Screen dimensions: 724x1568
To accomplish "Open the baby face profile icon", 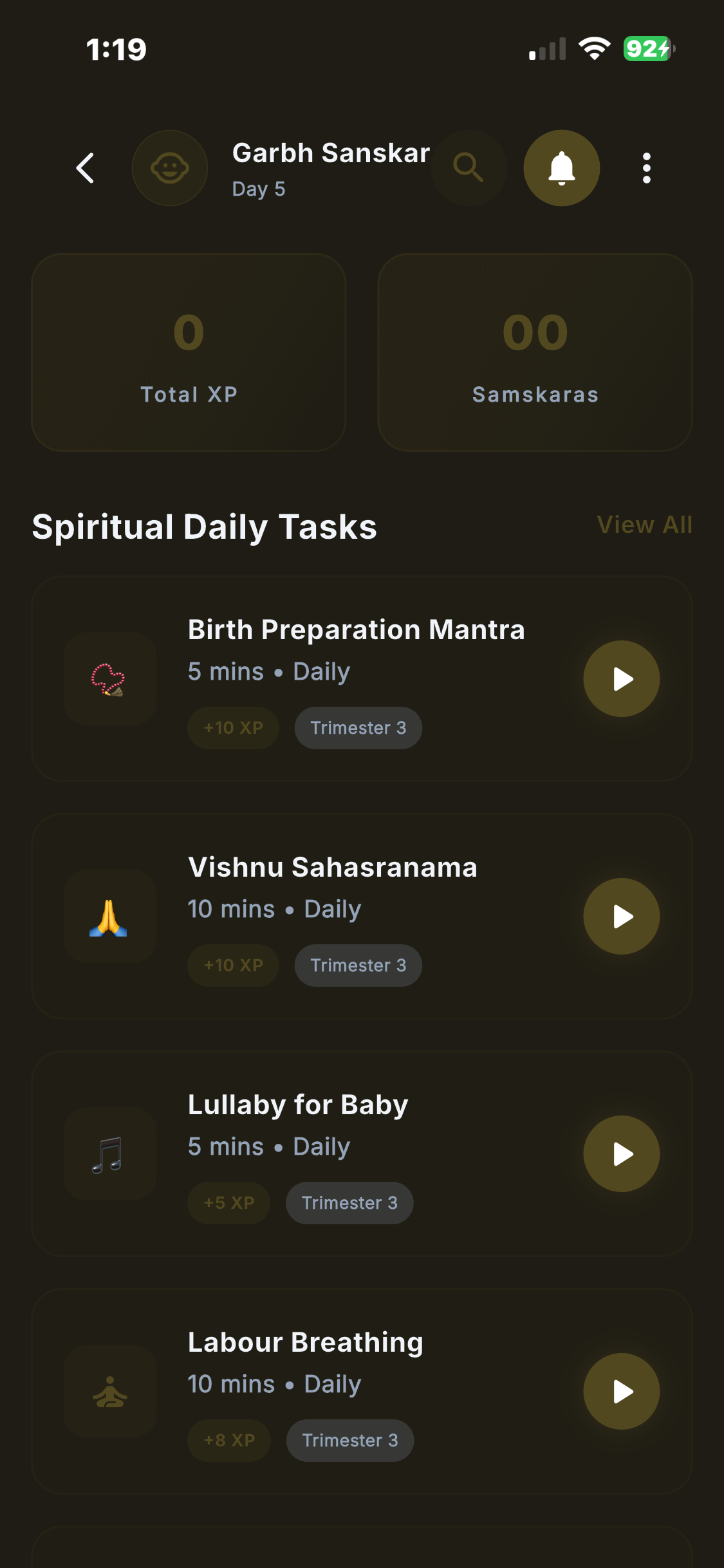I will (x=169, y=168).
